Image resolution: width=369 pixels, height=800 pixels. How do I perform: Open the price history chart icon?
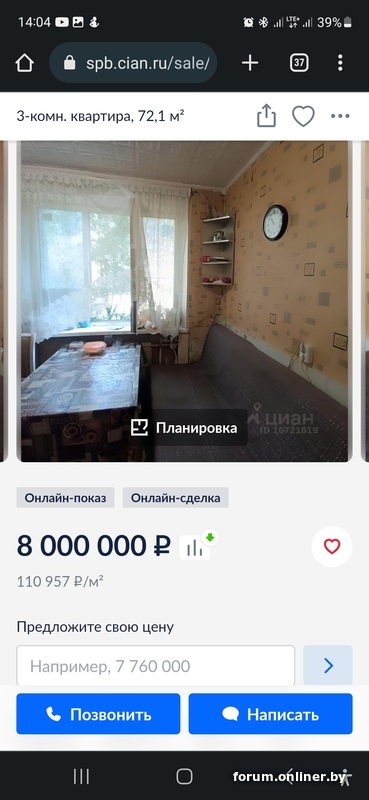[x=195, y=548]
